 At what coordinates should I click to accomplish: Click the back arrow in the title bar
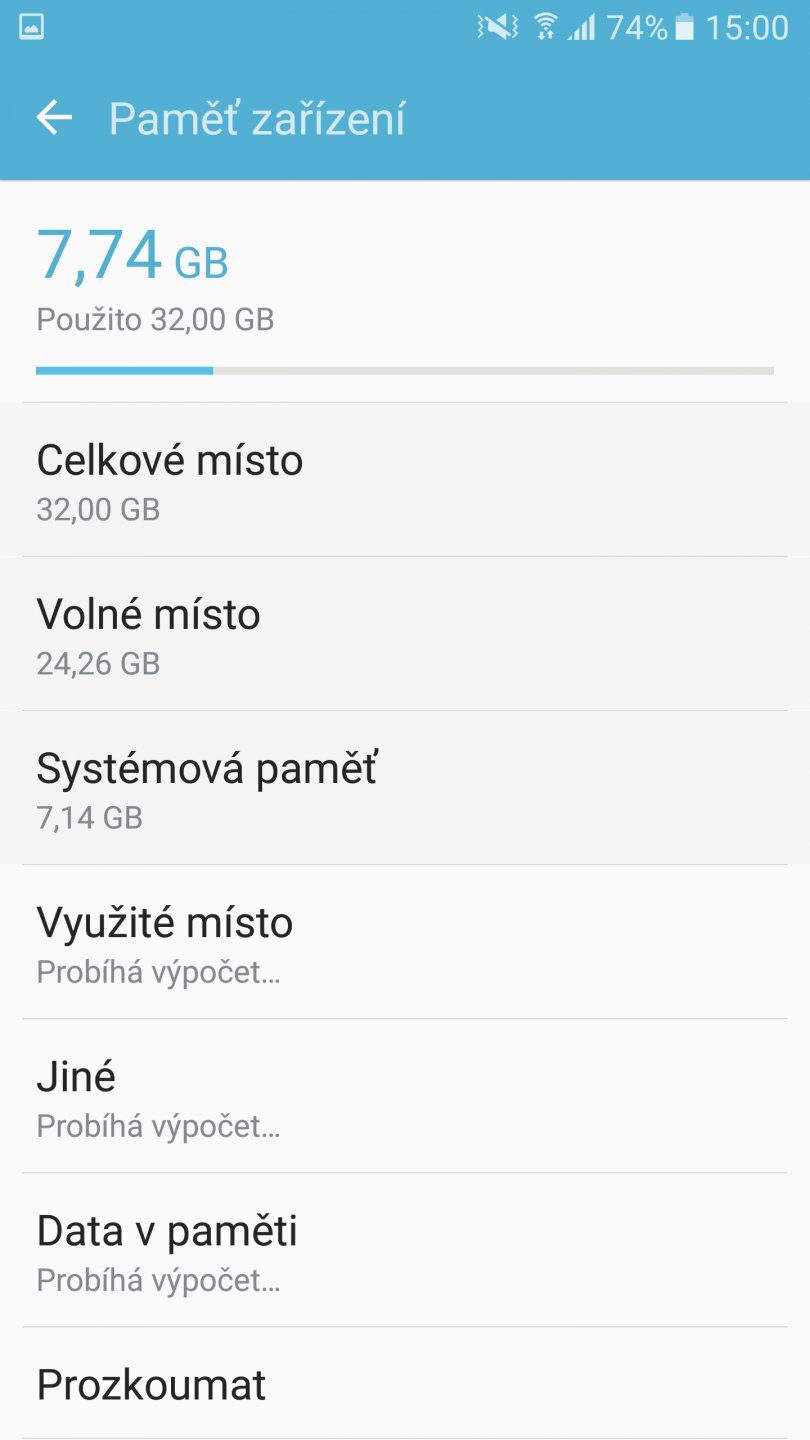tap(52, 117)
